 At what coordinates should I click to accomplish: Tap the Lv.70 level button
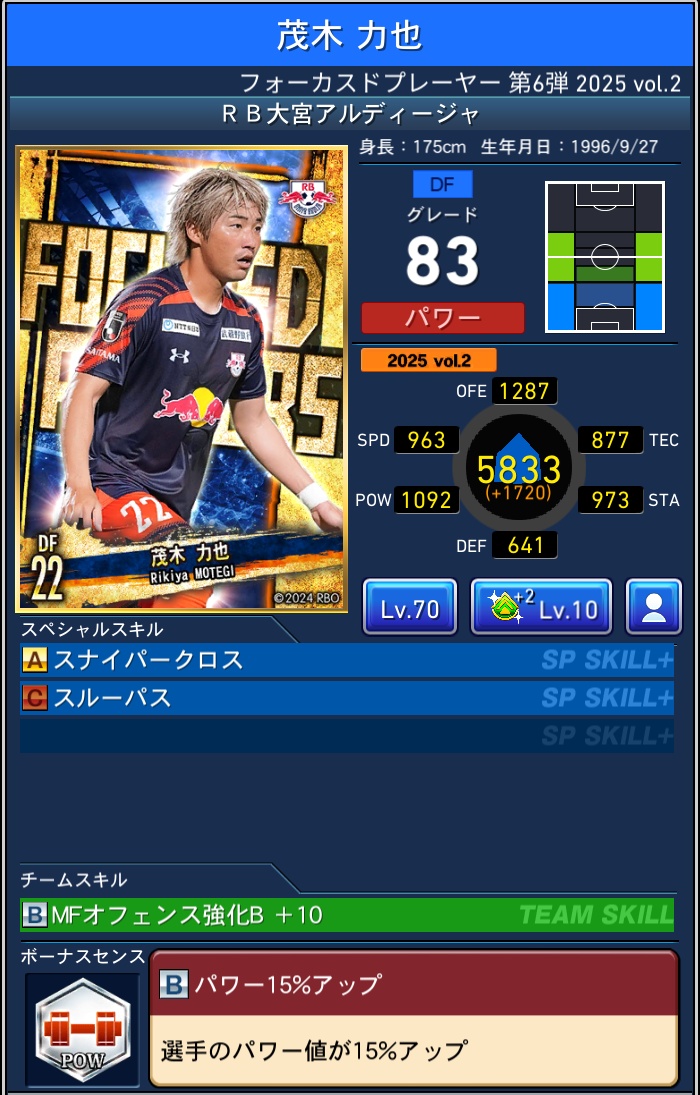click(x=410, y=608)
